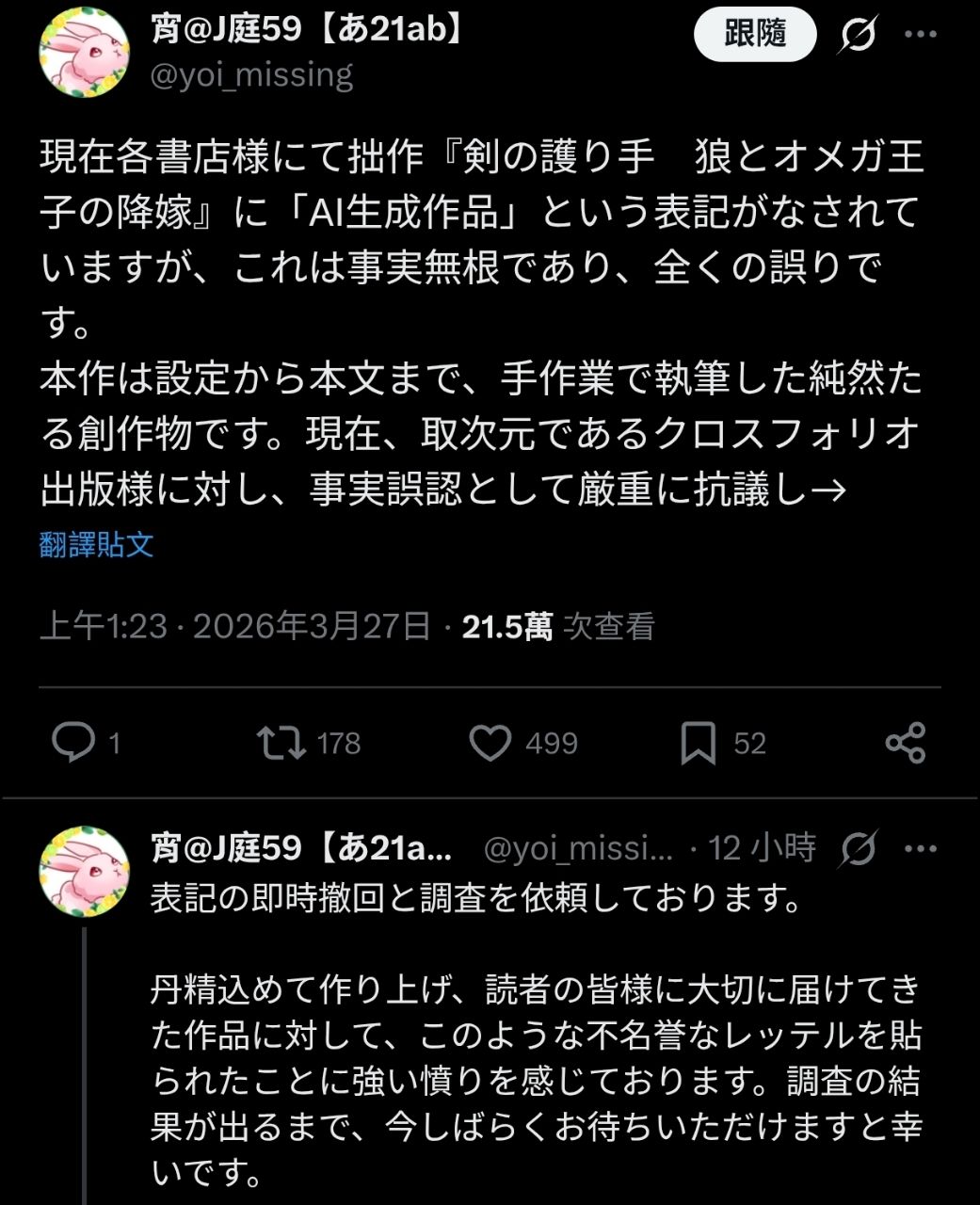
Task: Open the avatar on the reply post
Action: (x=83, y=871)
